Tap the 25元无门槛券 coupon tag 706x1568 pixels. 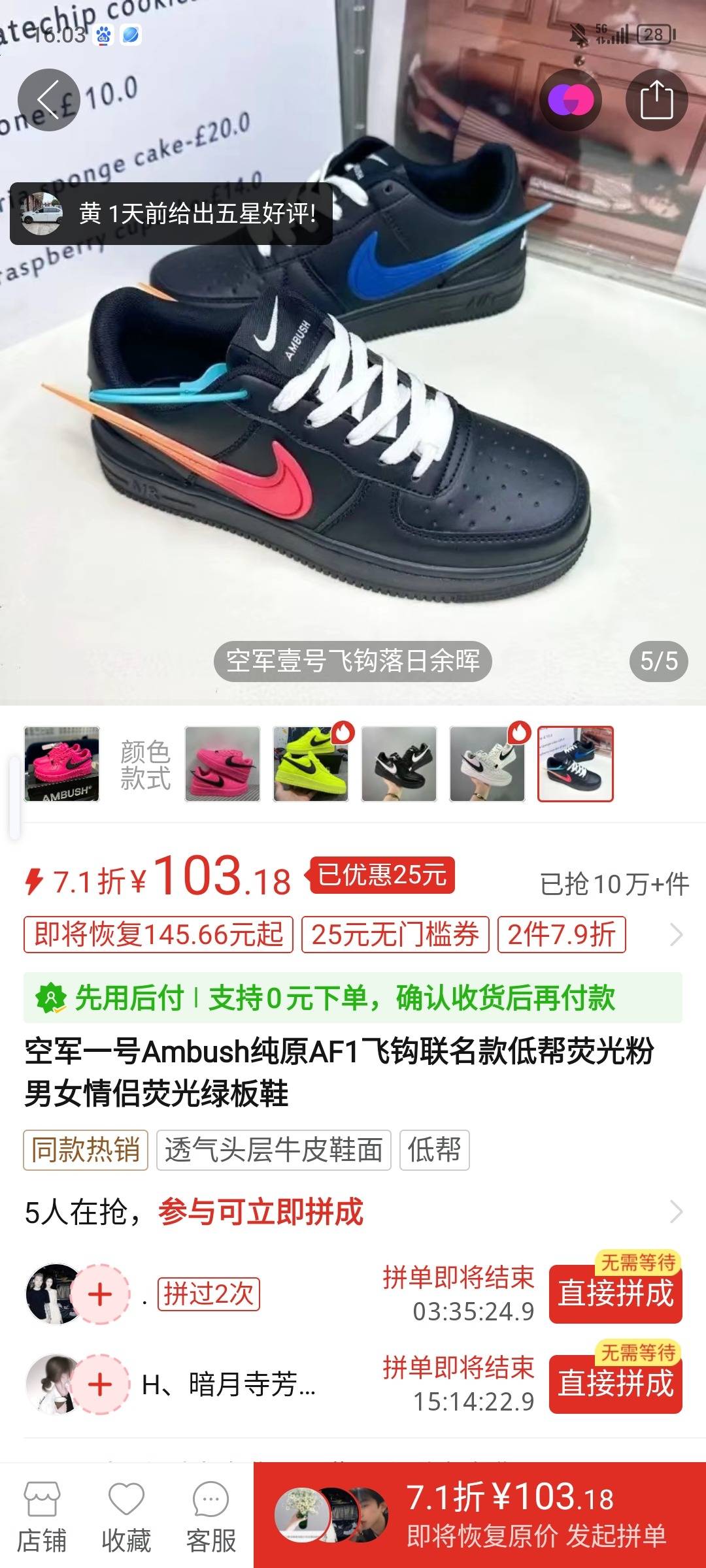(x=395, y=934)
